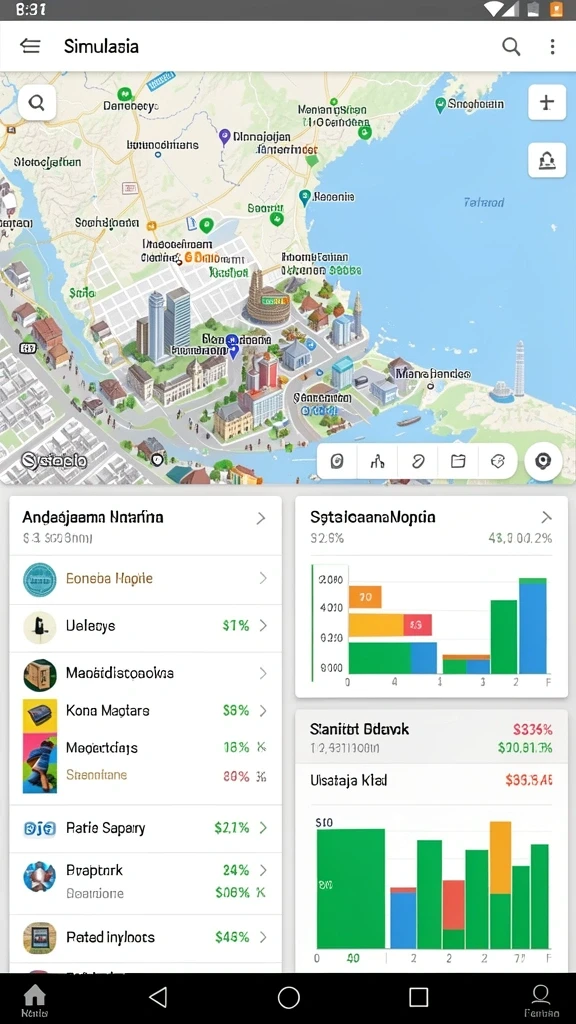Open the Uelaeys row

(146, 626)
